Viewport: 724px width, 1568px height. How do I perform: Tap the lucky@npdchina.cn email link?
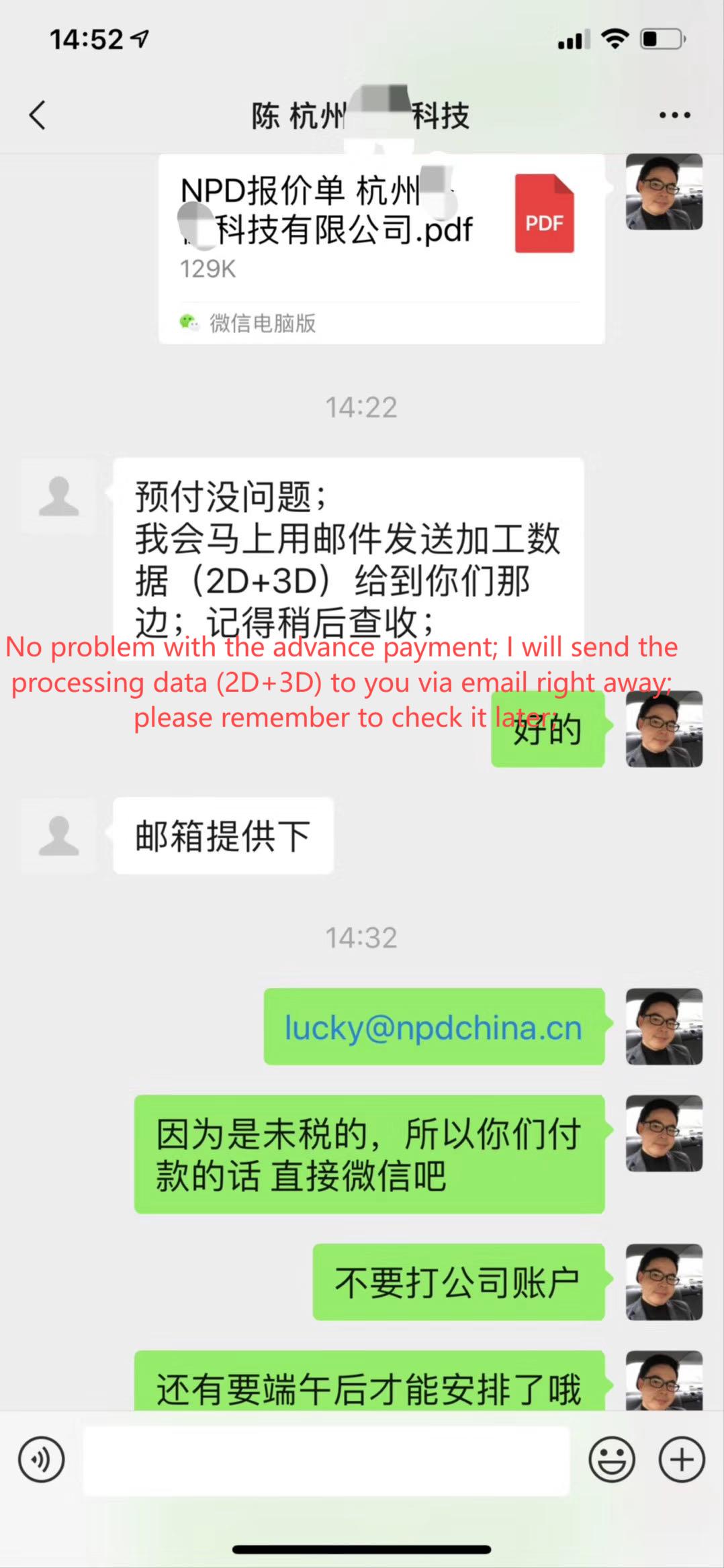click(x=433, y=1028)
